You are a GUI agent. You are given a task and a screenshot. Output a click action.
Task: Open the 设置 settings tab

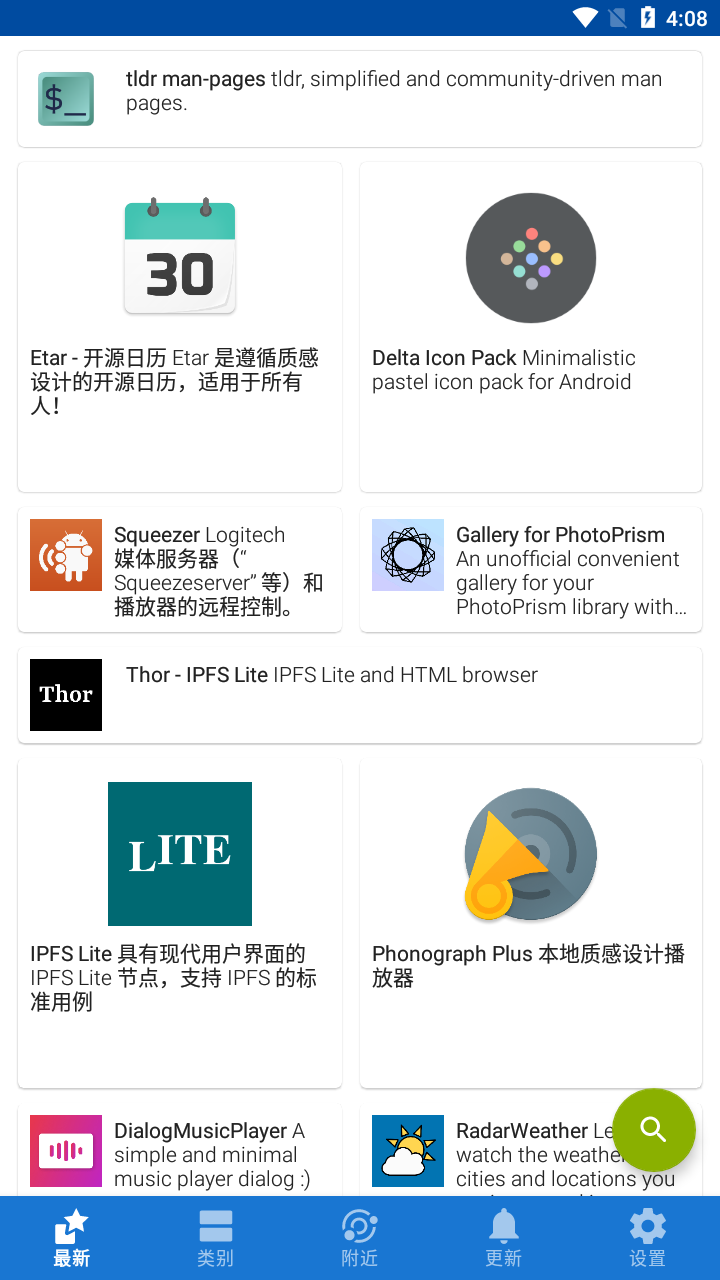[x=647, y=1237]
